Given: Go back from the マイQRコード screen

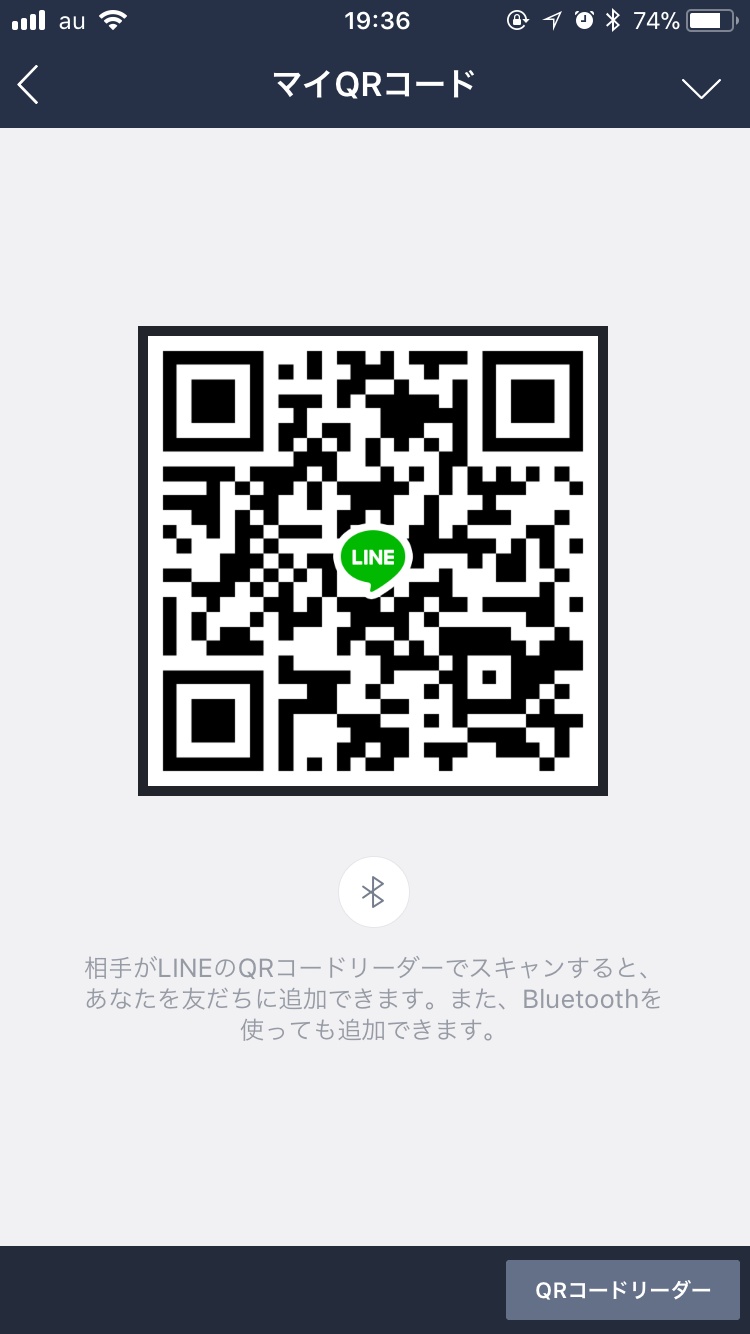Looking at the screenshot, I should point(28,85).
